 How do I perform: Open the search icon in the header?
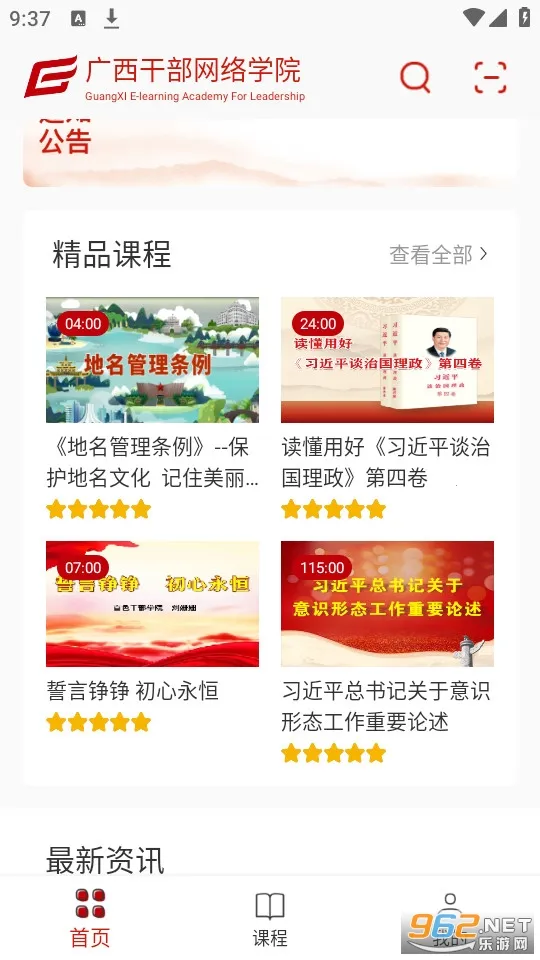coord(415,77)
